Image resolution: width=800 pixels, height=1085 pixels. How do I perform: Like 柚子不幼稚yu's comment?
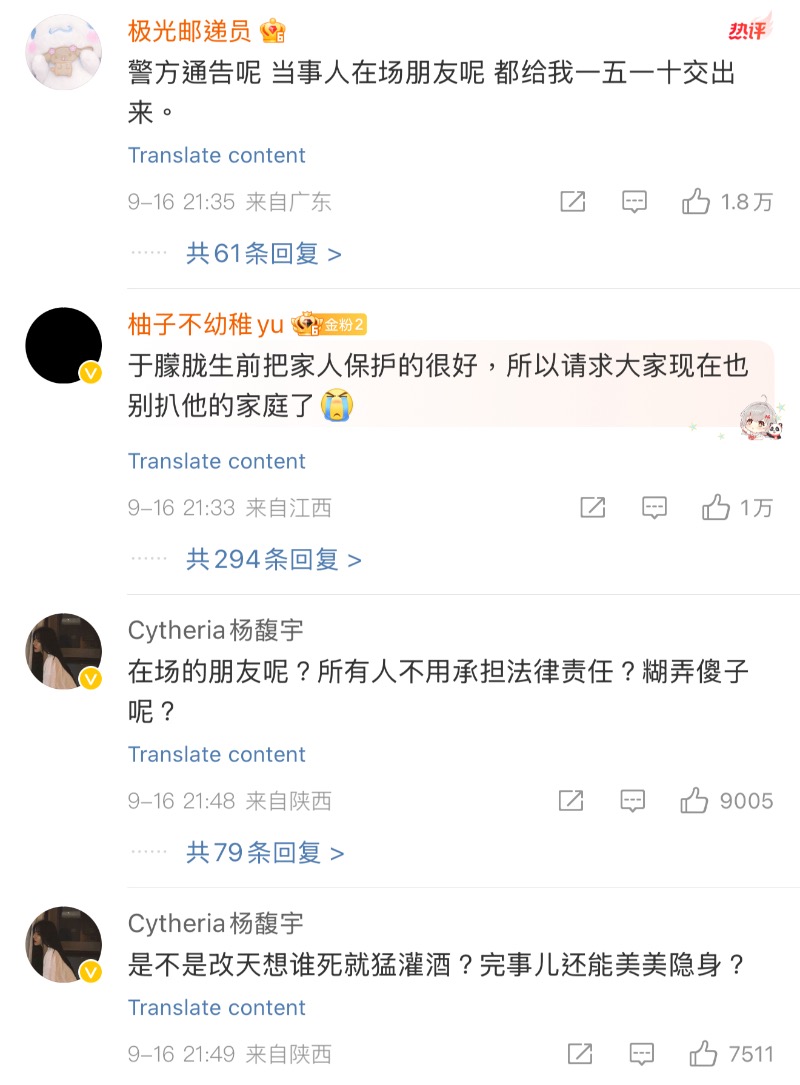716,508
